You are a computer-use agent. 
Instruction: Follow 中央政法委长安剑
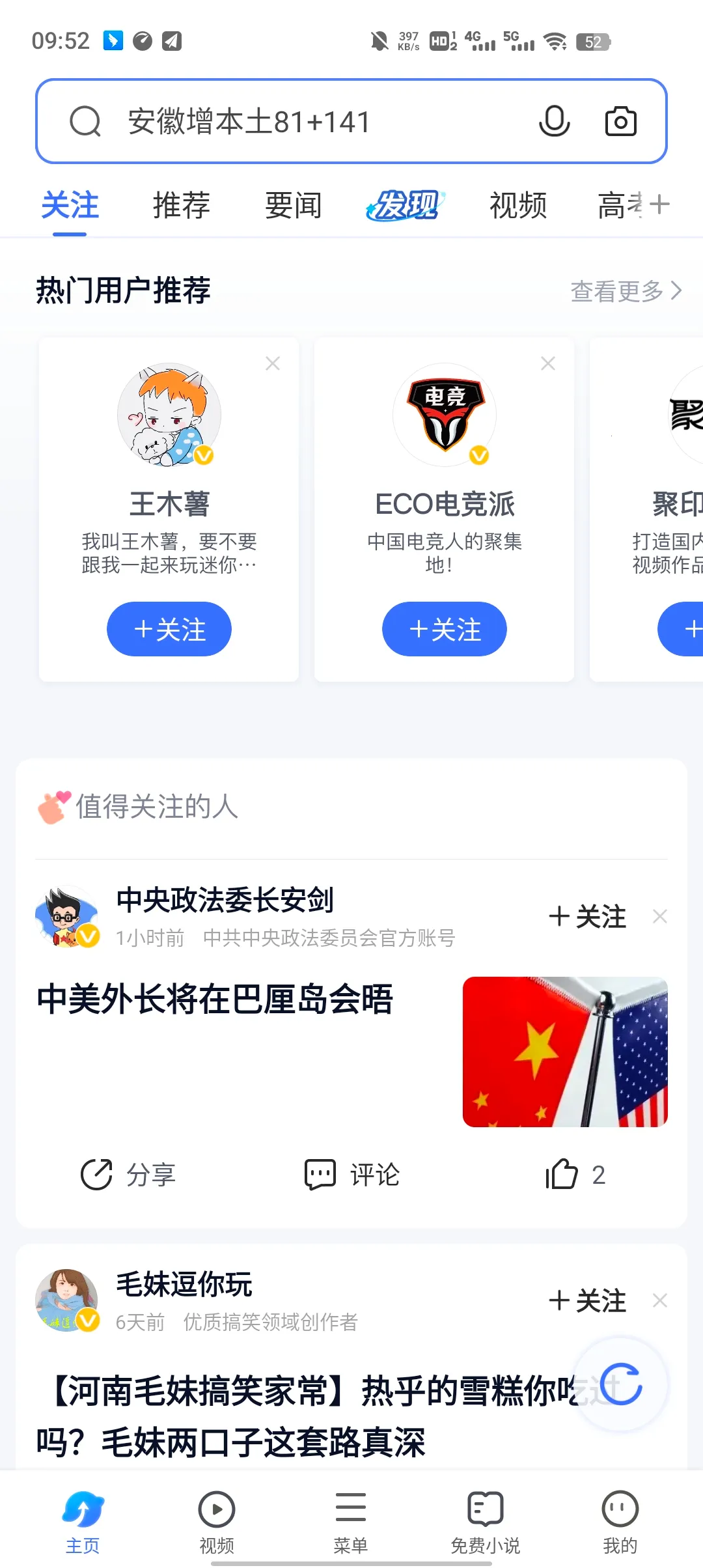point(588,916)
